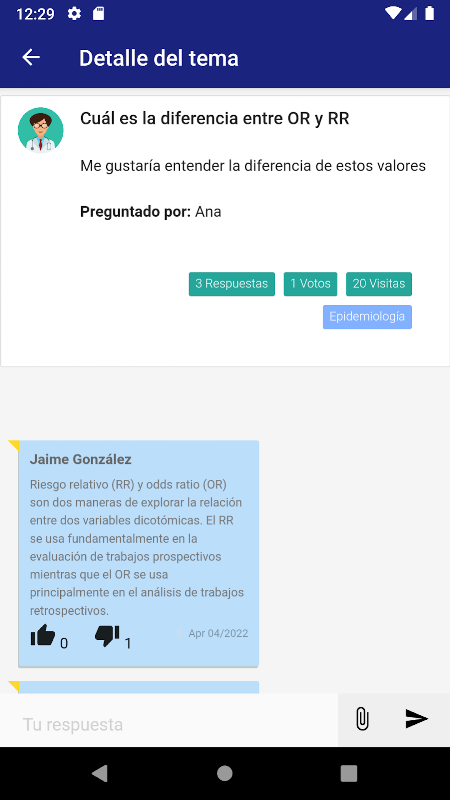Like Jaime González's answer with thumbs up

click(43, 636)
